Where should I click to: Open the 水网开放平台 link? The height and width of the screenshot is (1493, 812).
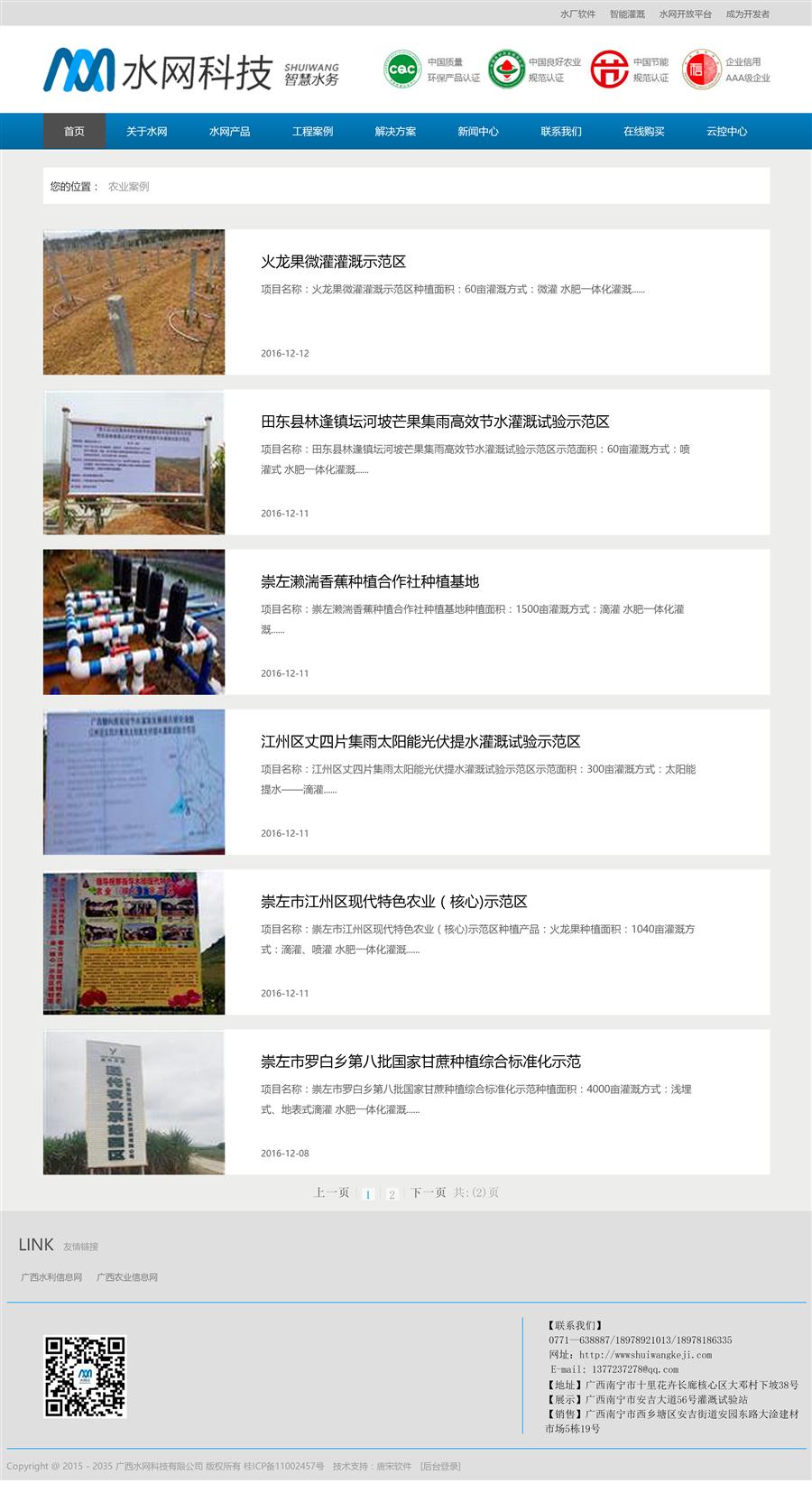(x=685, y=14)
